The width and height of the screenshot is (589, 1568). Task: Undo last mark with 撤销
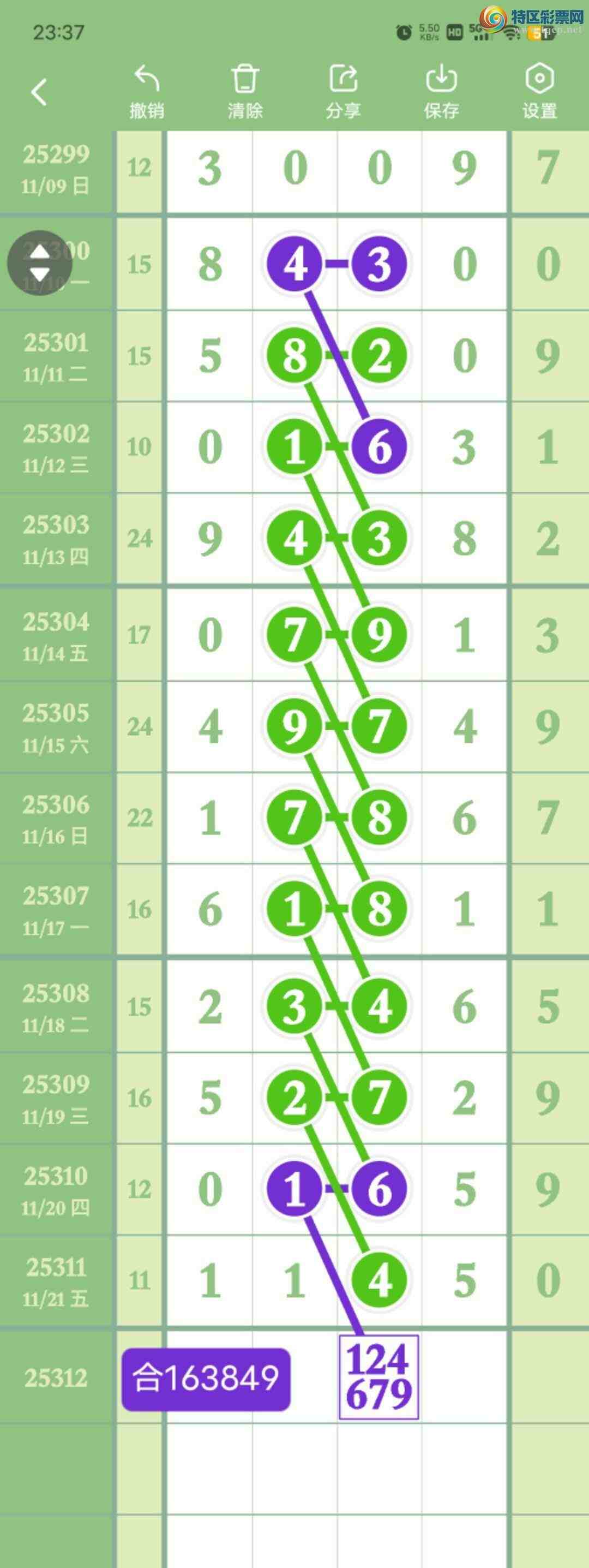147,91
